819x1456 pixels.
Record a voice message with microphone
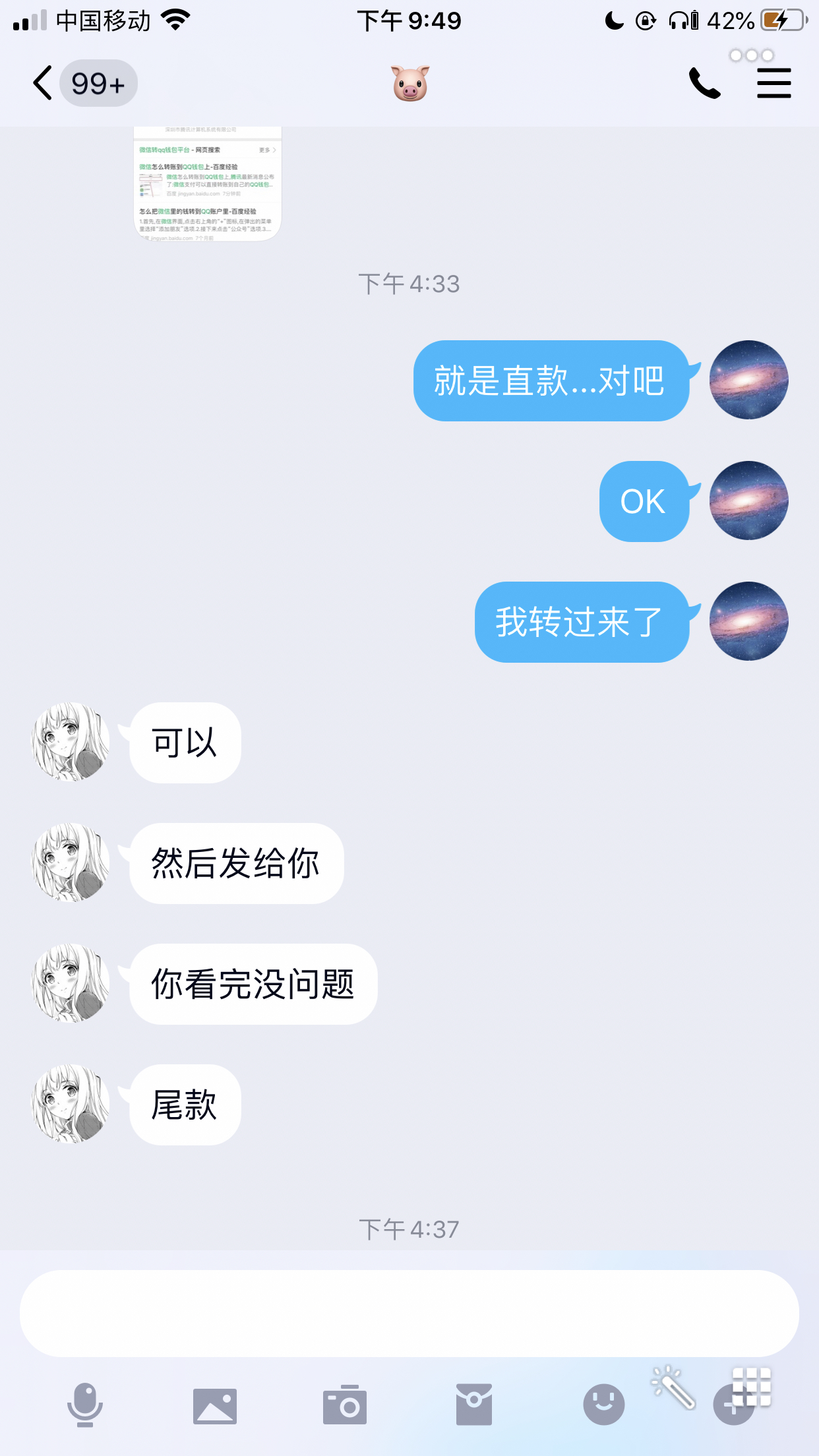coord(85,1405)
